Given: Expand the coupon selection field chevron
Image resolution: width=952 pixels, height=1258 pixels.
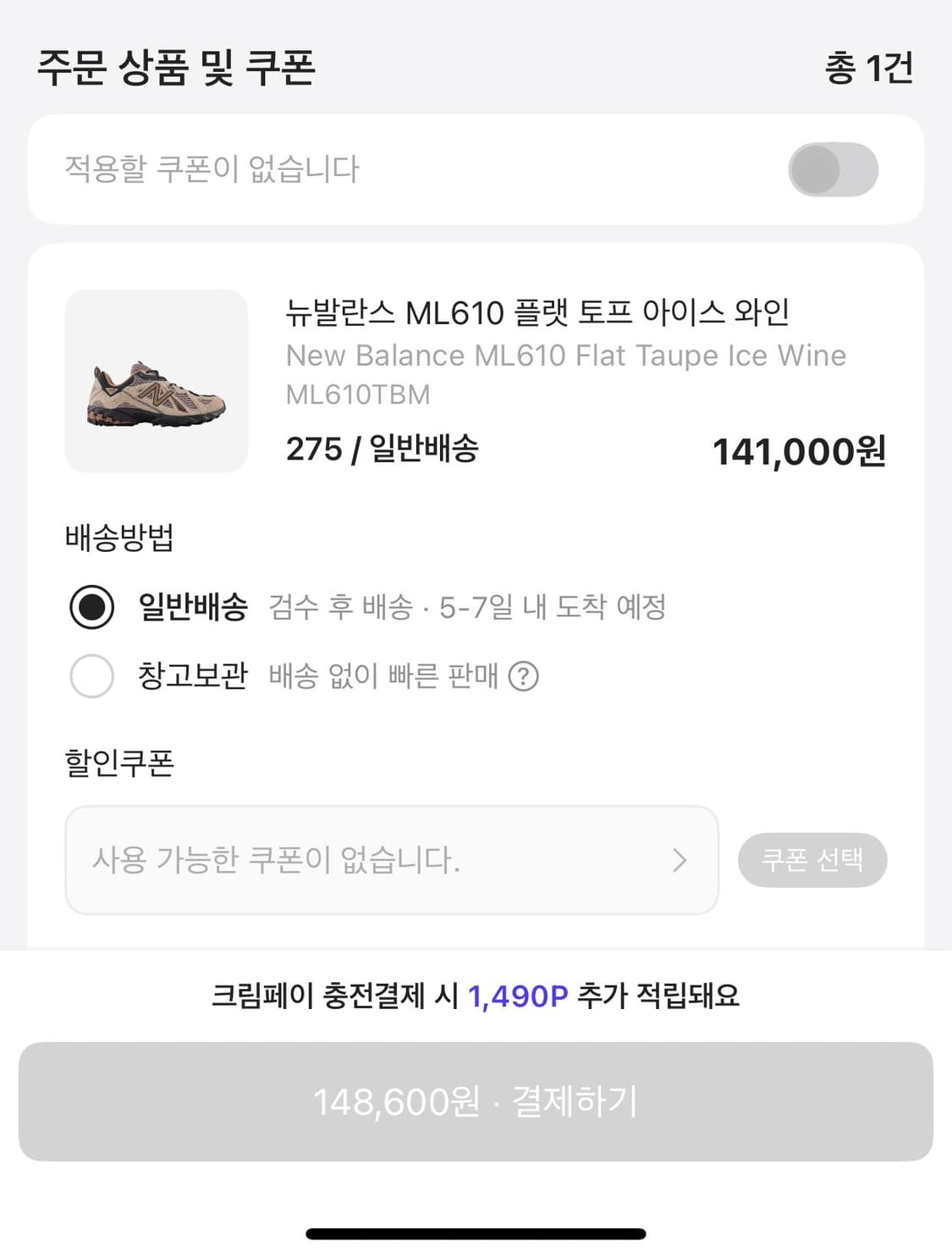Looking at the screenshot, I should click(679, 860).
